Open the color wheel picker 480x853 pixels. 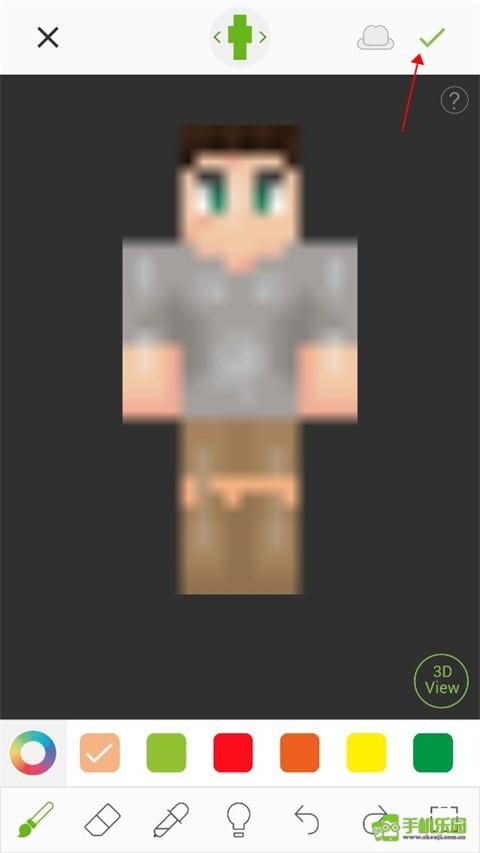click(x=33, y=752)
